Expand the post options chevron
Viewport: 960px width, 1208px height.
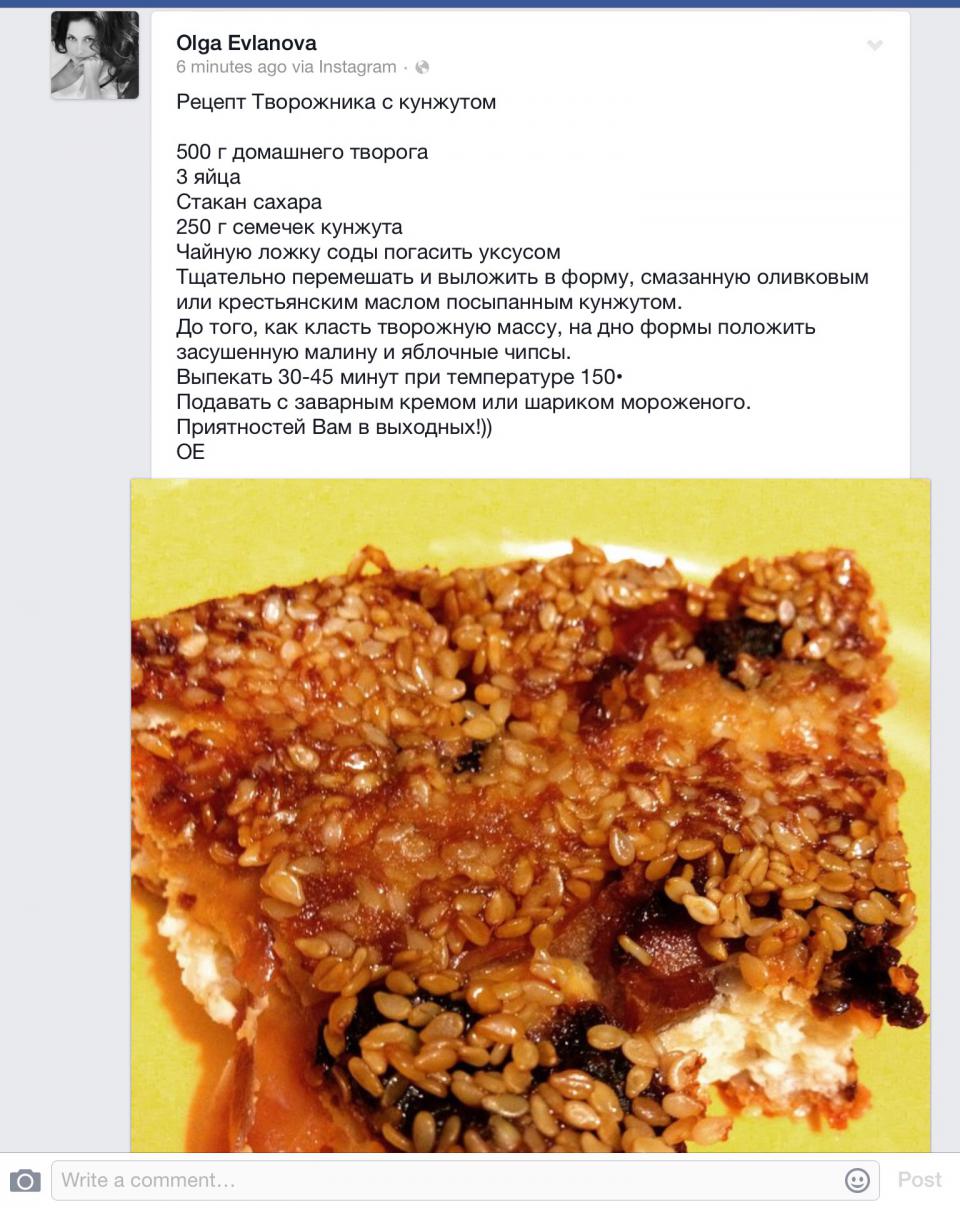click(874, 45)
